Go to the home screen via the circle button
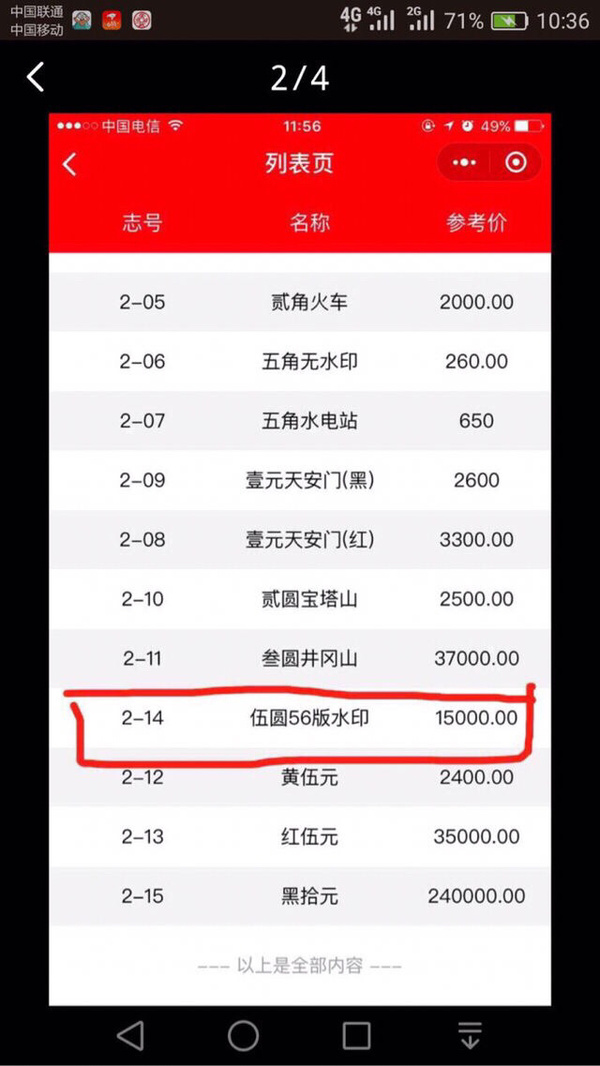Viewport: 600px width, 1066px height. coord(243,1035)
